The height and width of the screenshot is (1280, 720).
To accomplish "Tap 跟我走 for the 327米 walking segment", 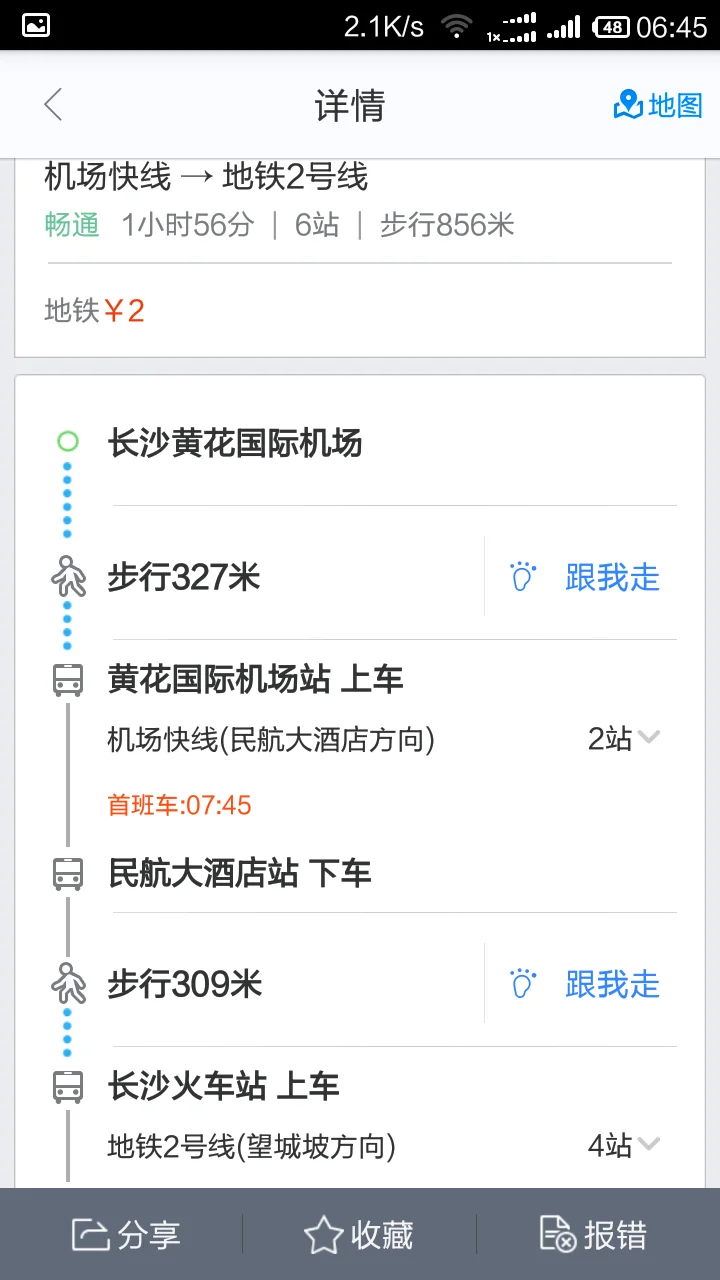I will pos(613,578).
